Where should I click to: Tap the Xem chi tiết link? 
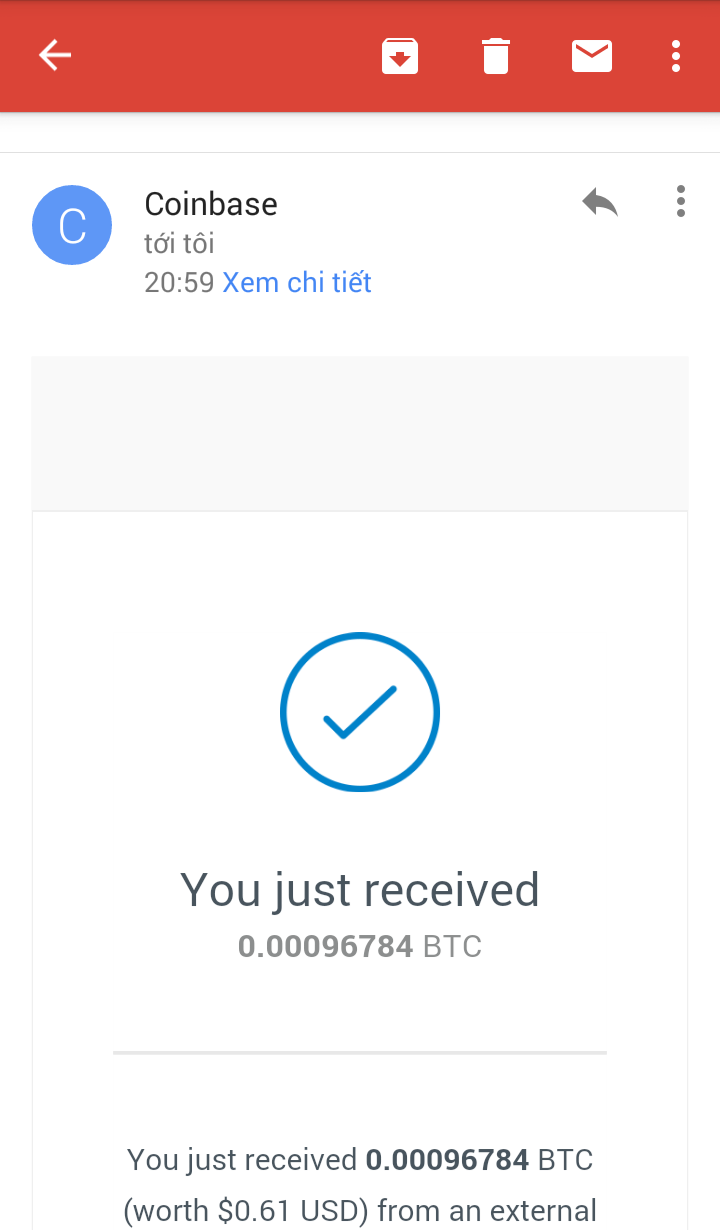coord(297,283)
